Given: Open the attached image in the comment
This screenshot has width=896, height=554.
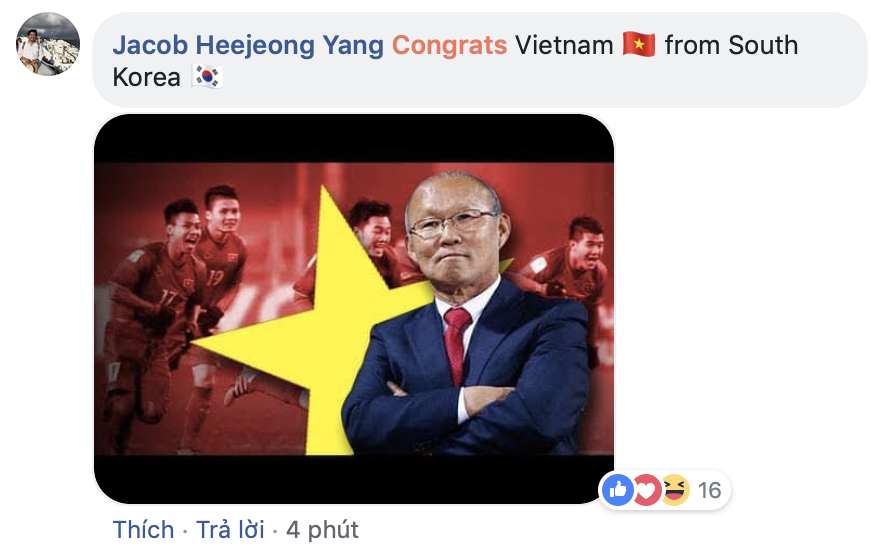Looking at the screenshot, I should [353, 308].
